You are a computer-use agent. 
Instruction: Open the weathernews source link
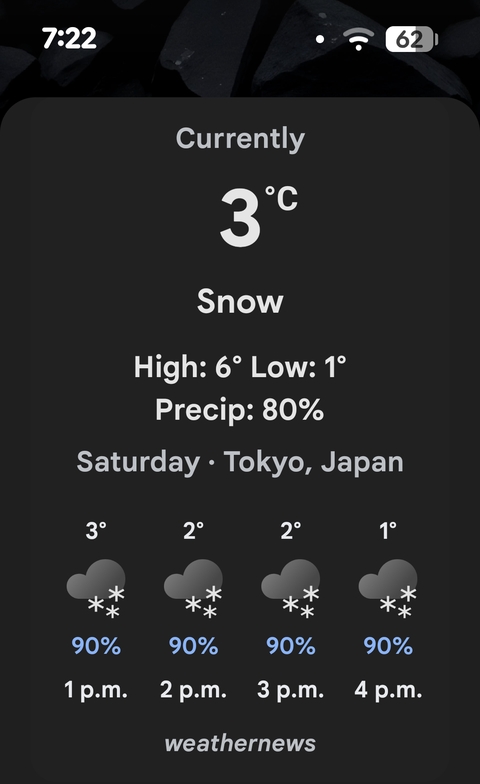click(x=240, y=743)
